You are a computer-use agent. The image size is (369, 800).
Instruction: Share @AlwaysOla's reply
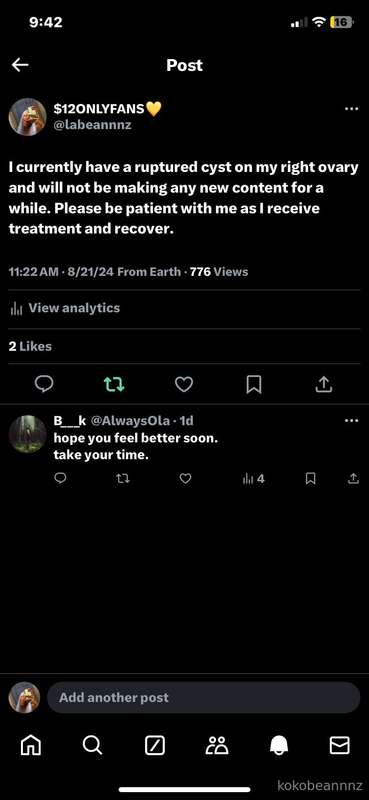point(353,479)
